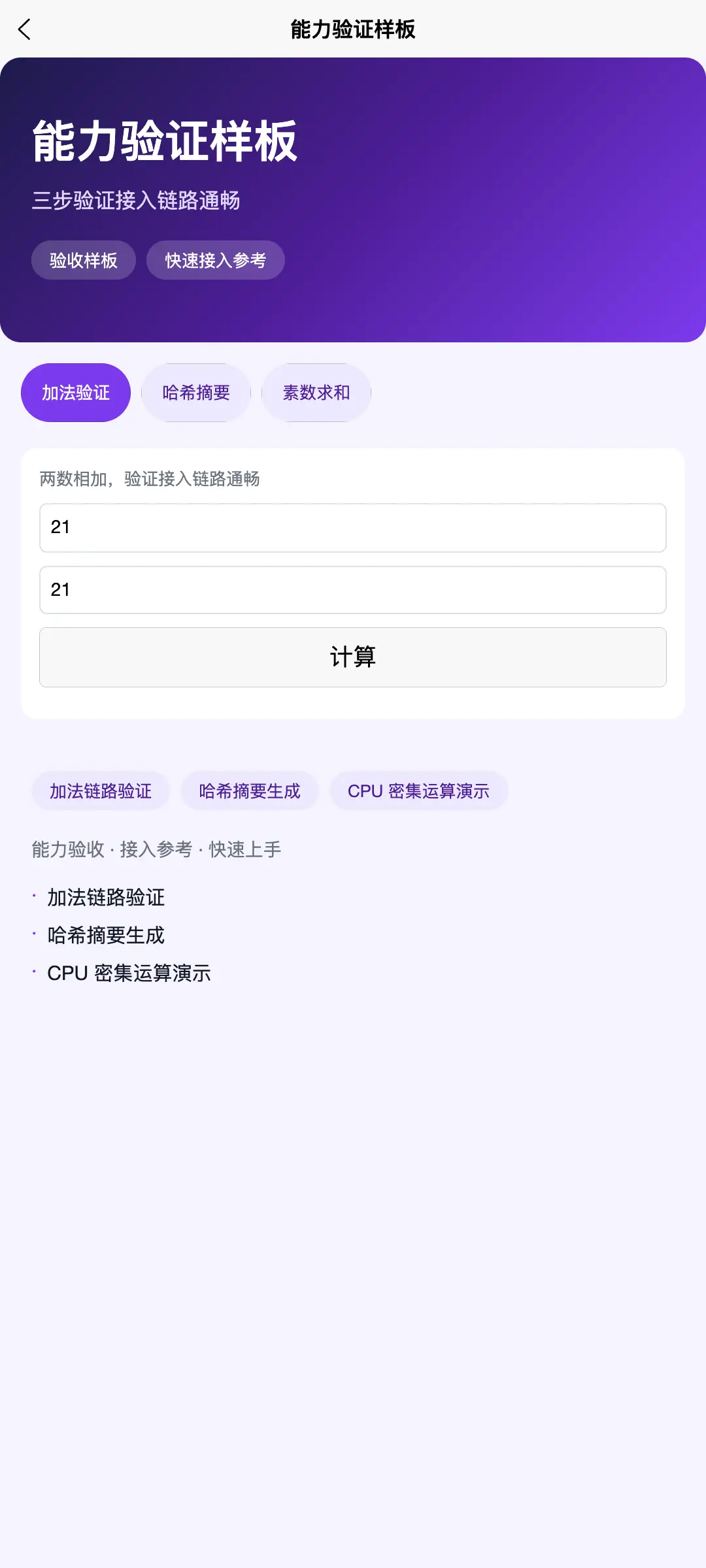Screen dimensions: 706x1568
Task: Select the 加法验证 tab
Action: (x=76, y=393)
